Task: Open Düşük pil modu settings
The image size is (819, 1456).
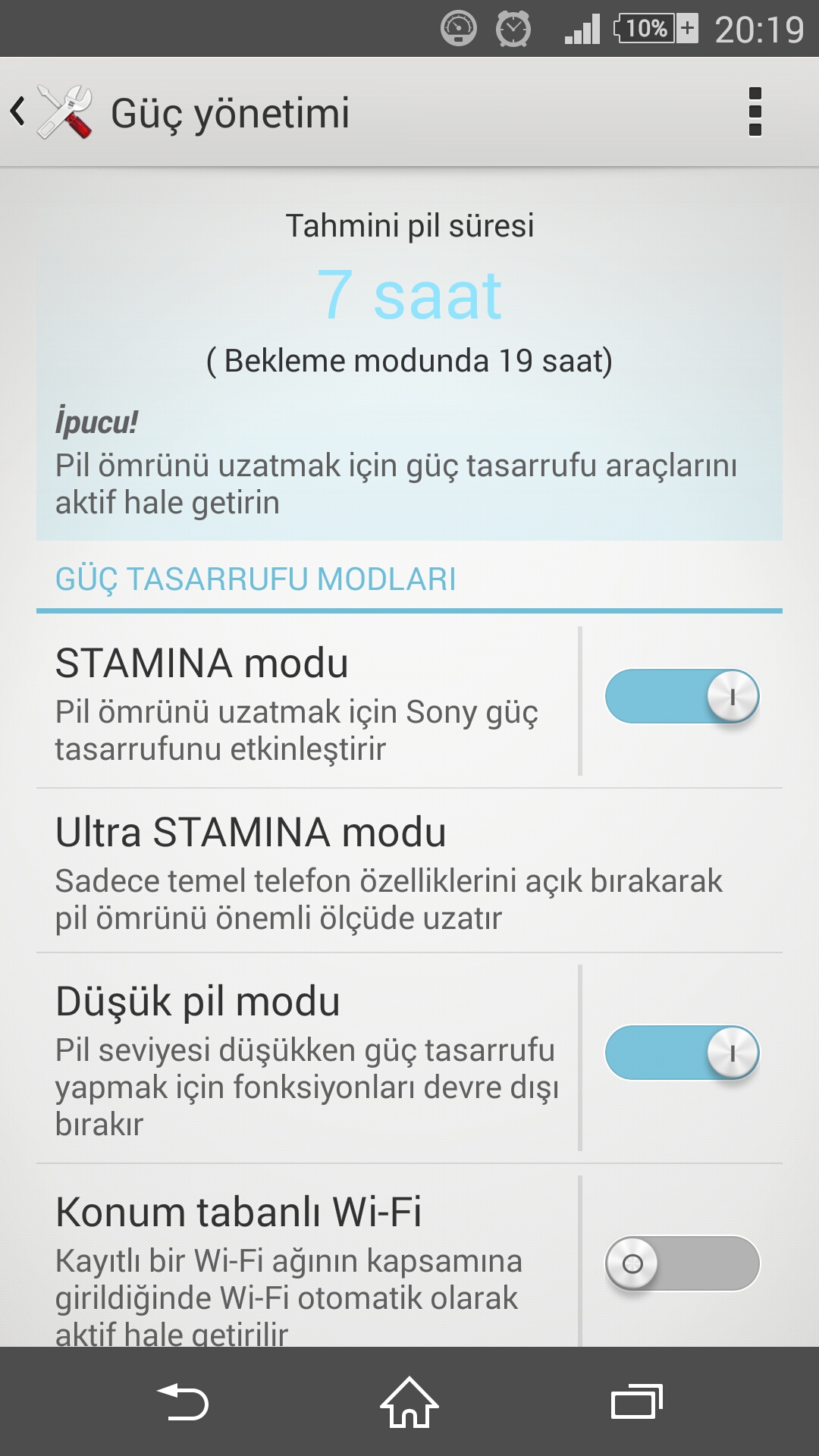Action: (307, 1059)
